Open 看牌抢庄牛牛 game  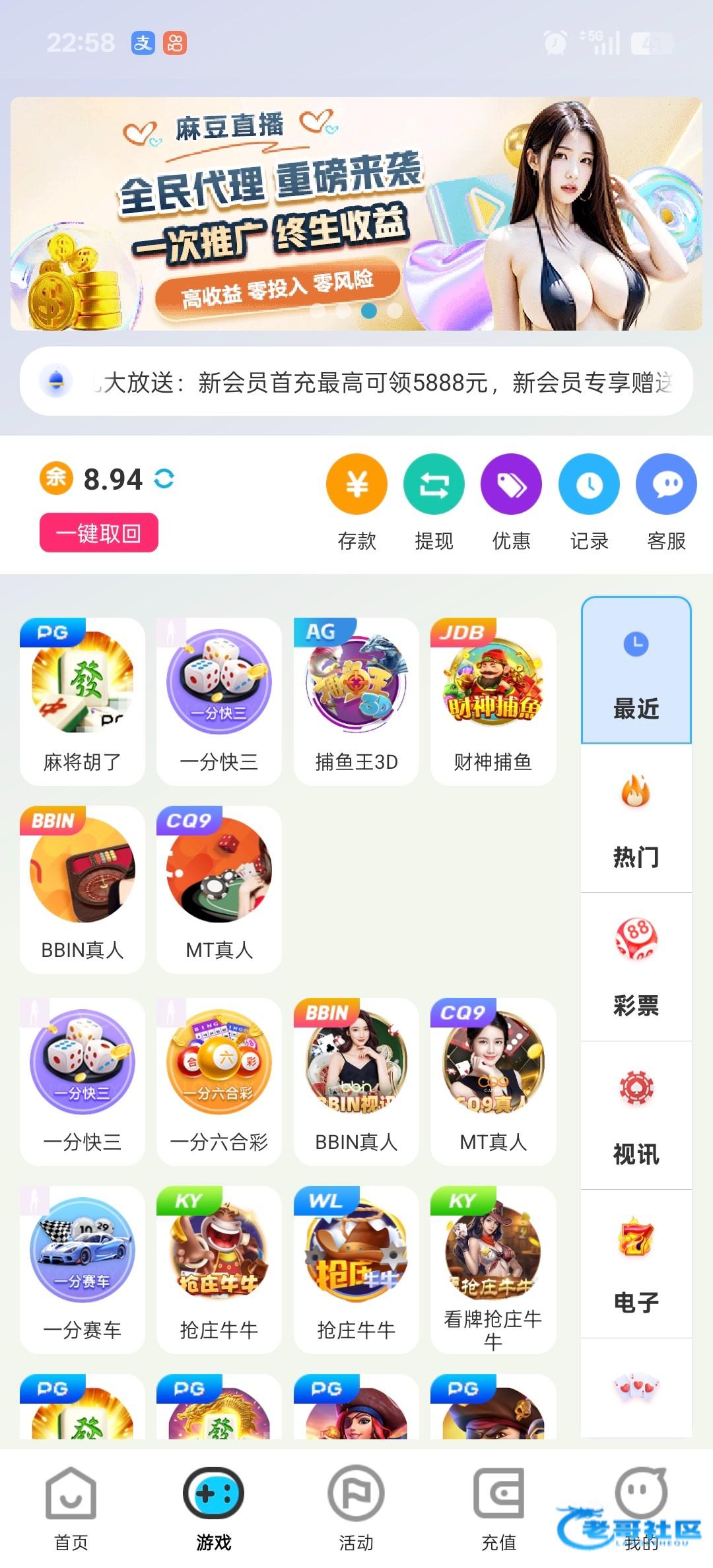point(493,1269)
